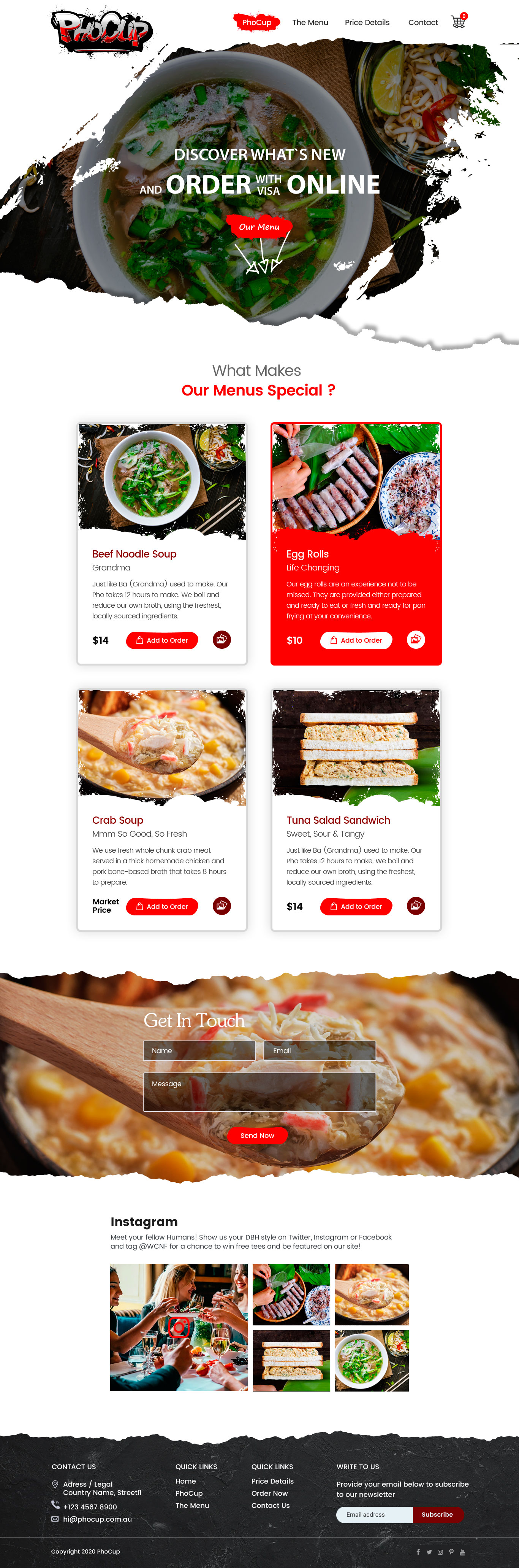Open gallery icon on Beef Noodle Soup card
Image resolution: width=519 pixels, height=1568 pixels.
pyautogui.click(x=222, y=640)
